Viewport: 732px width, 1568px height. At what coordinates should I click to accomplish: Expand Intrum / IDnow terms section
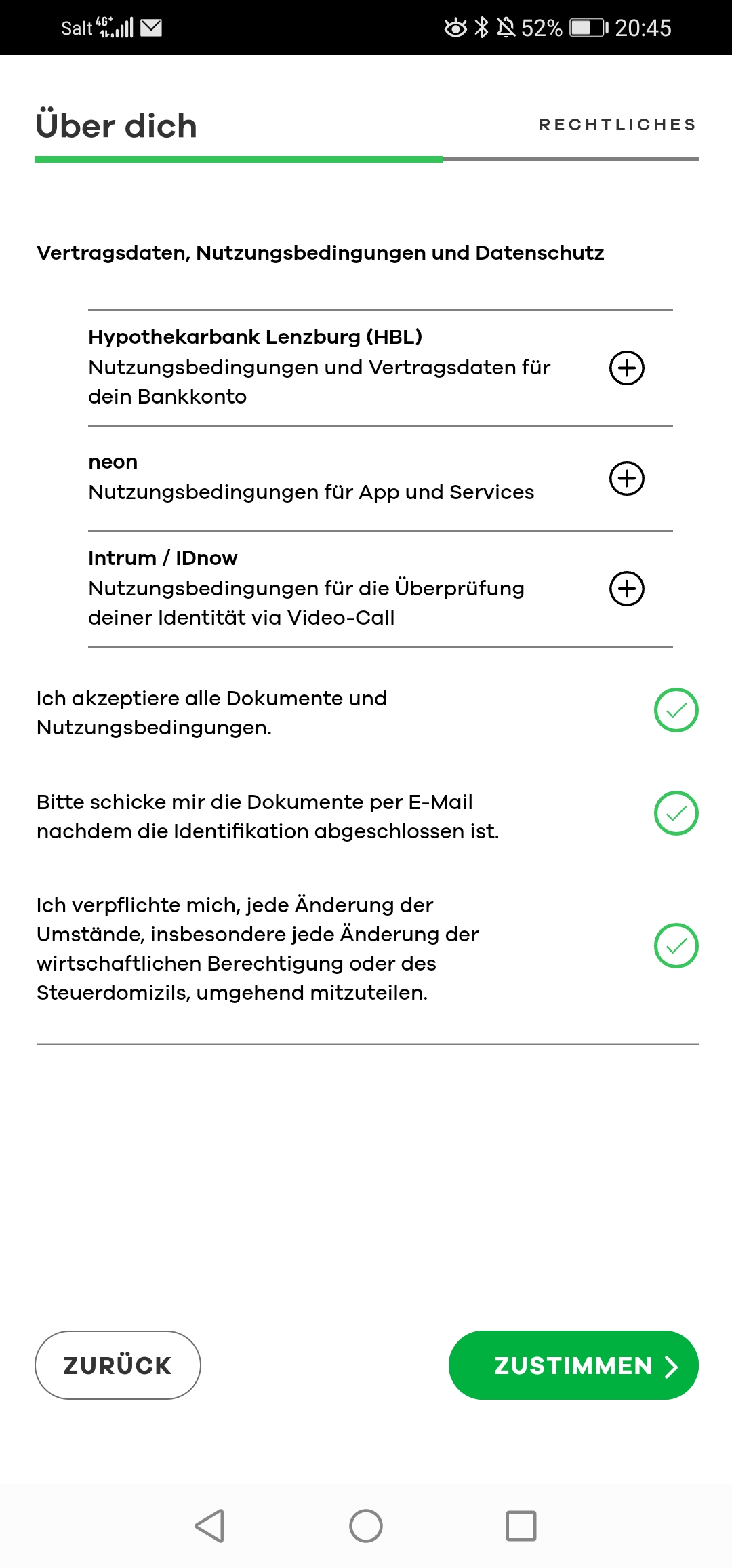(626, 589)
